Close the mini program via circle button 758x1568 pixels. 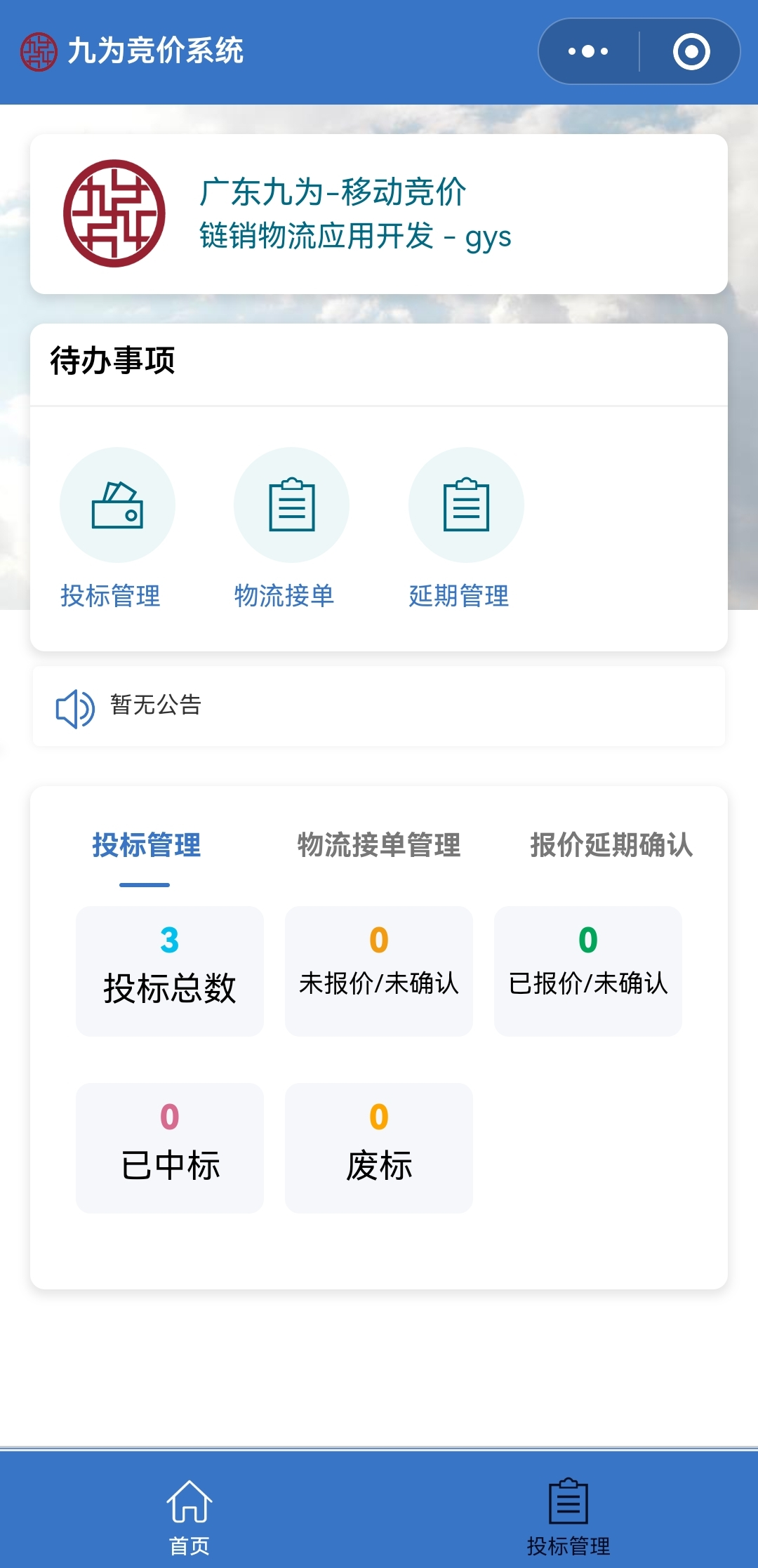tap(691, 51)
